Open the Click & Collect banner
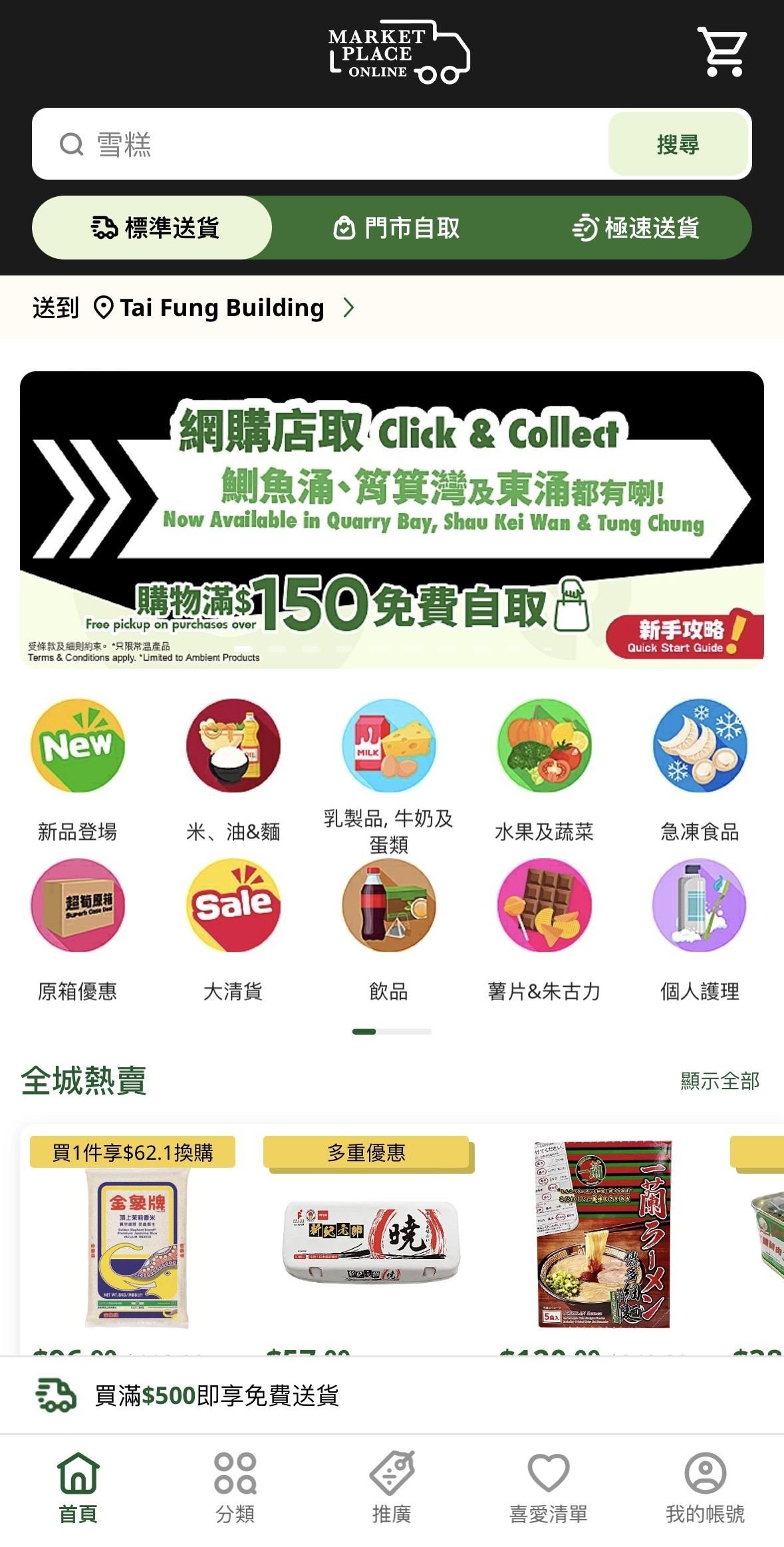784x1547 pixels. [392, 519]
